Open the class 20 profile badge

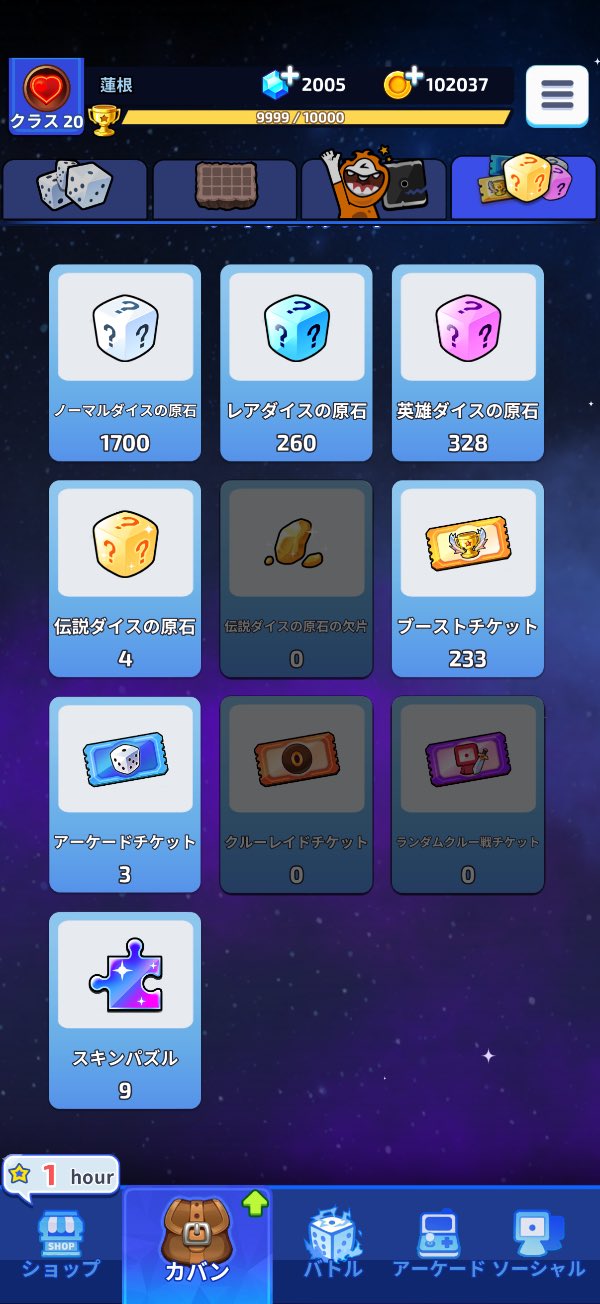(46, 96)
